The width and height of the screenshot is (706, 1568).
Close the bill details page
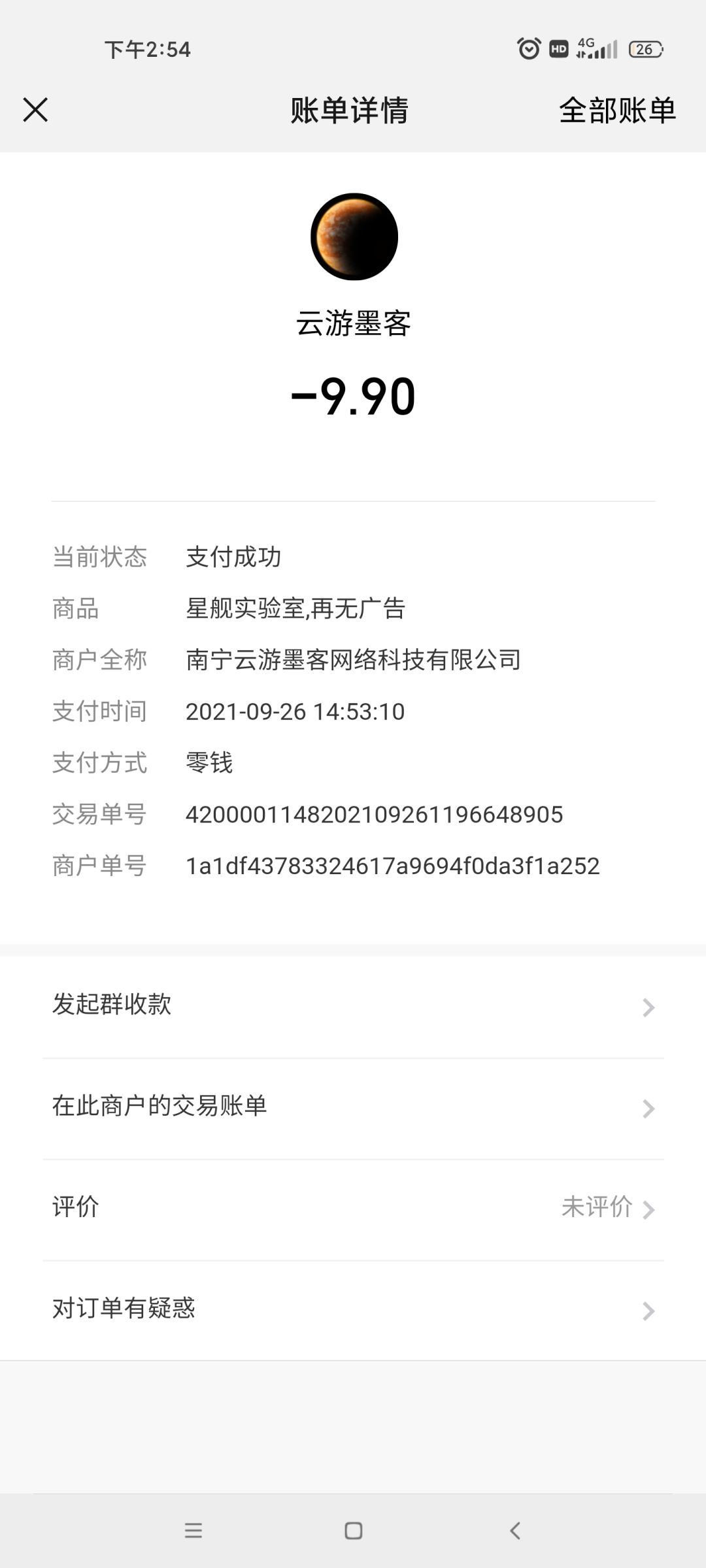tap(35, 110)
